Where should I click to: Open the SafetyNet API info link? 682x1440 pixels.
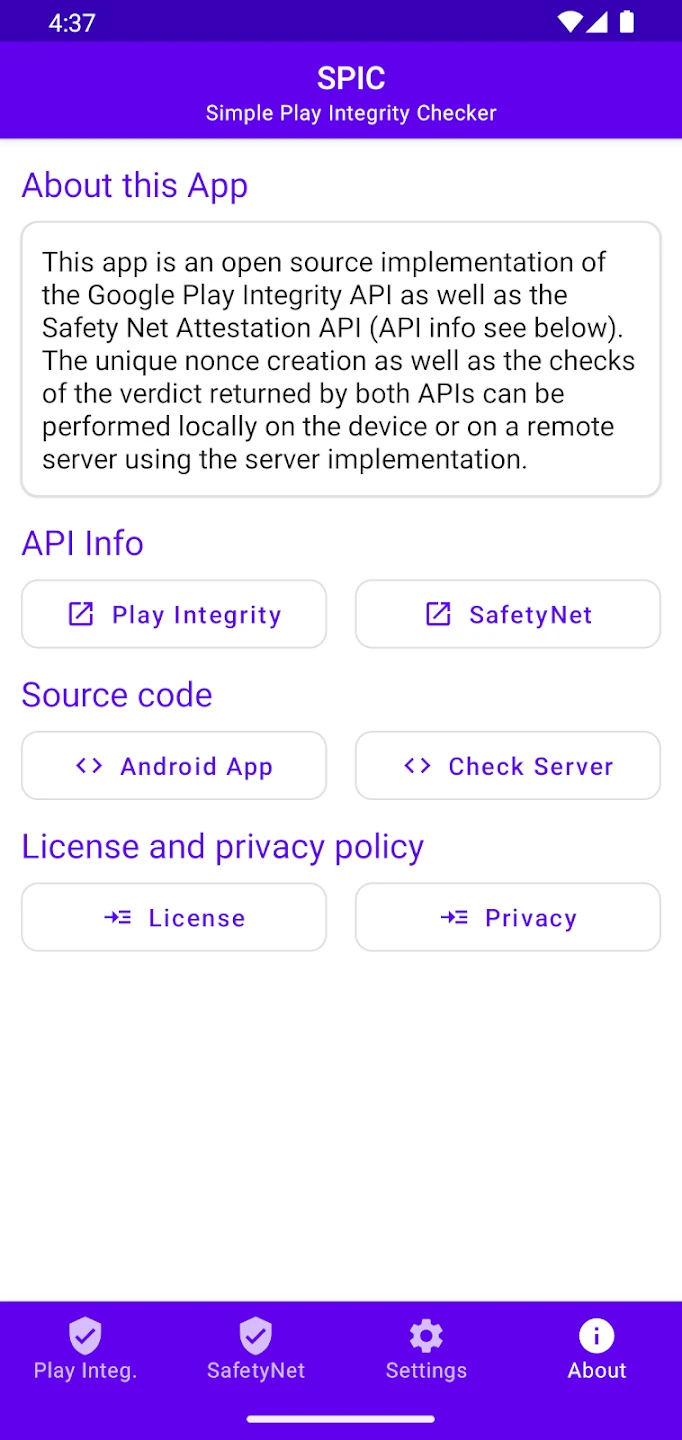click(x=508, y=614)
